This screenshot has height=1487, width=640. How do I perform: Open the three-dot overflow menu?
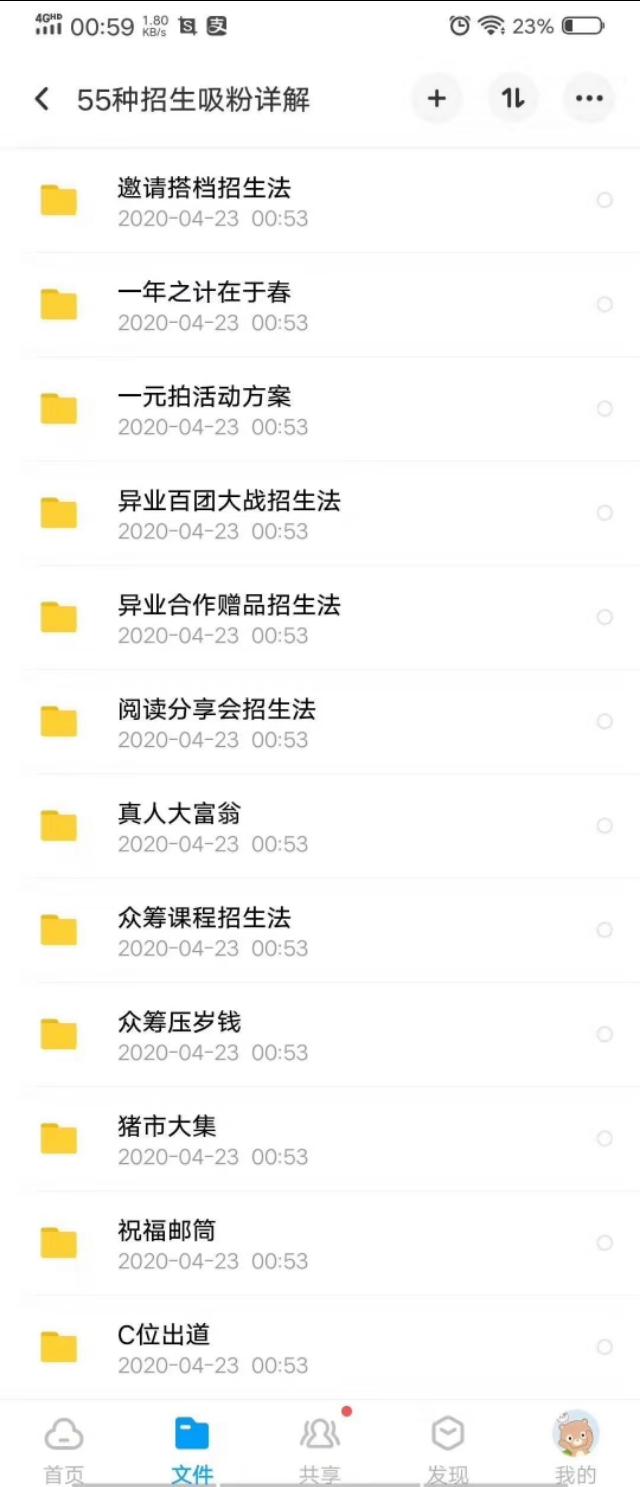pos(589,98)
